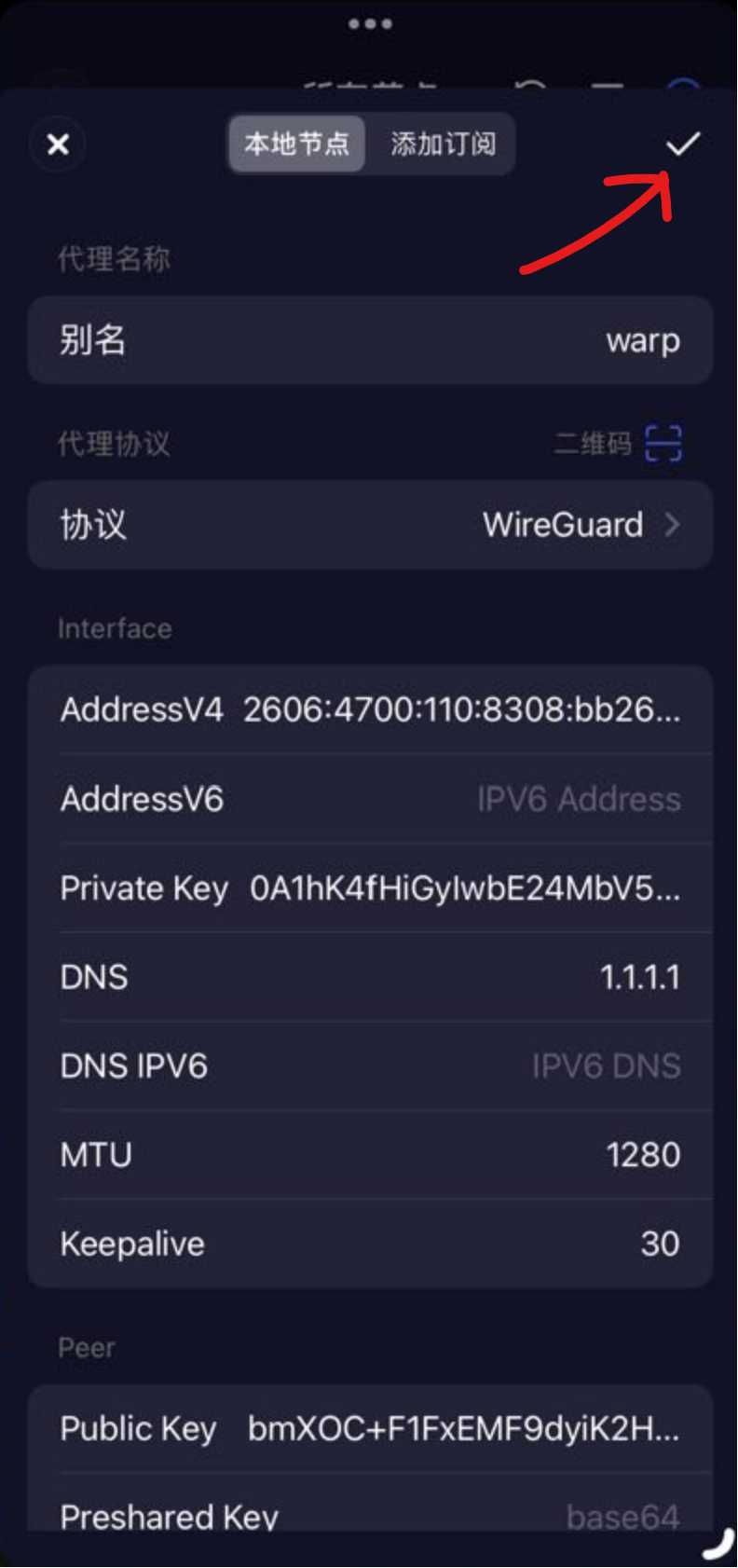Image resolution: width=738 pixels, height=1568 pixels.
Task: Switch to the 本地节点 tab
Action: point(297,144)
